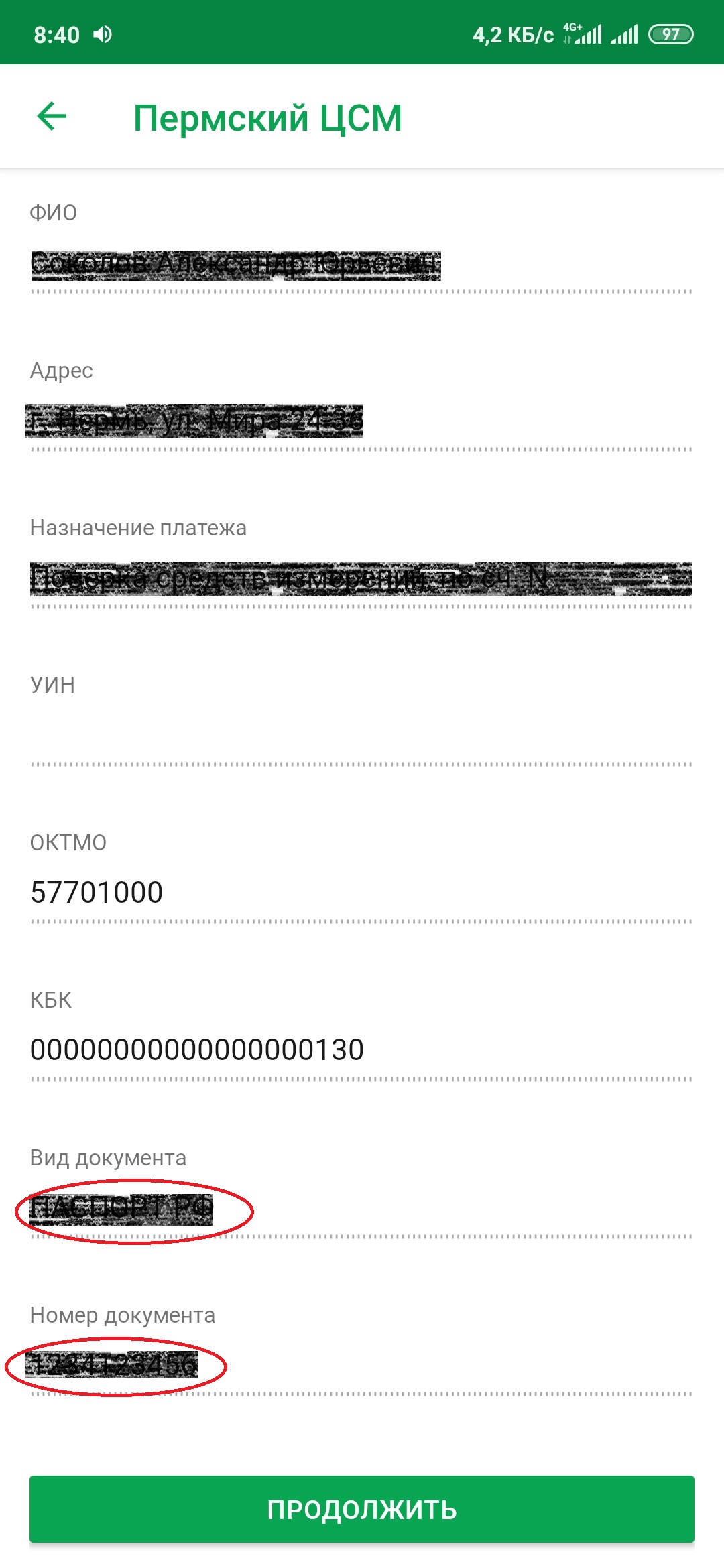
Task: Change the ОКТМО value 57701000
Action: pos(361,895)
